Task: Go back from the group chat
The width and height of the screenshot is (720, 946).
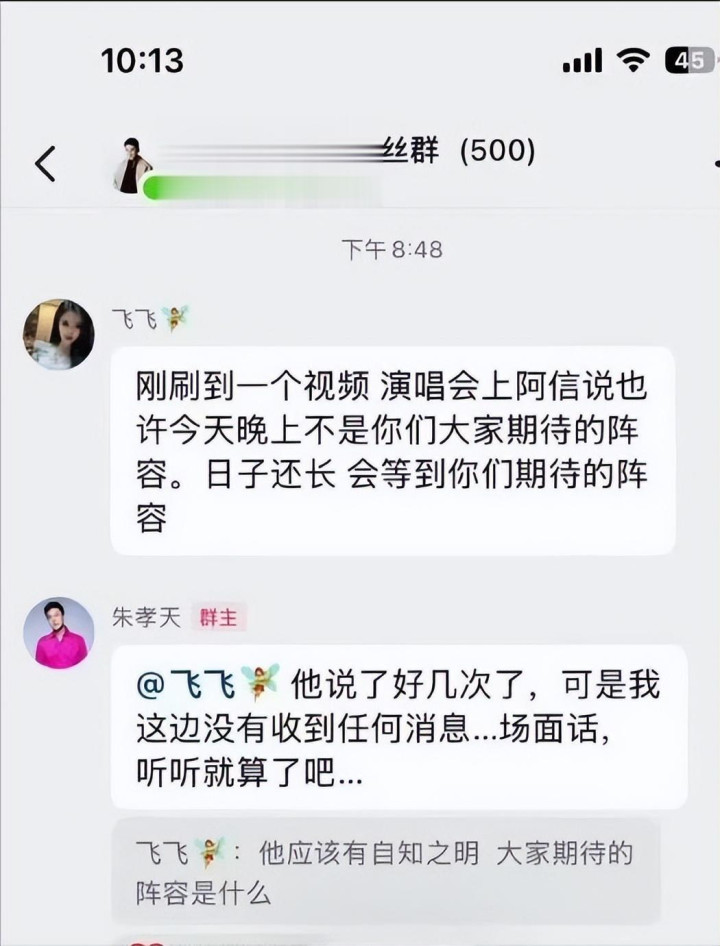Action: coord(45,163)
